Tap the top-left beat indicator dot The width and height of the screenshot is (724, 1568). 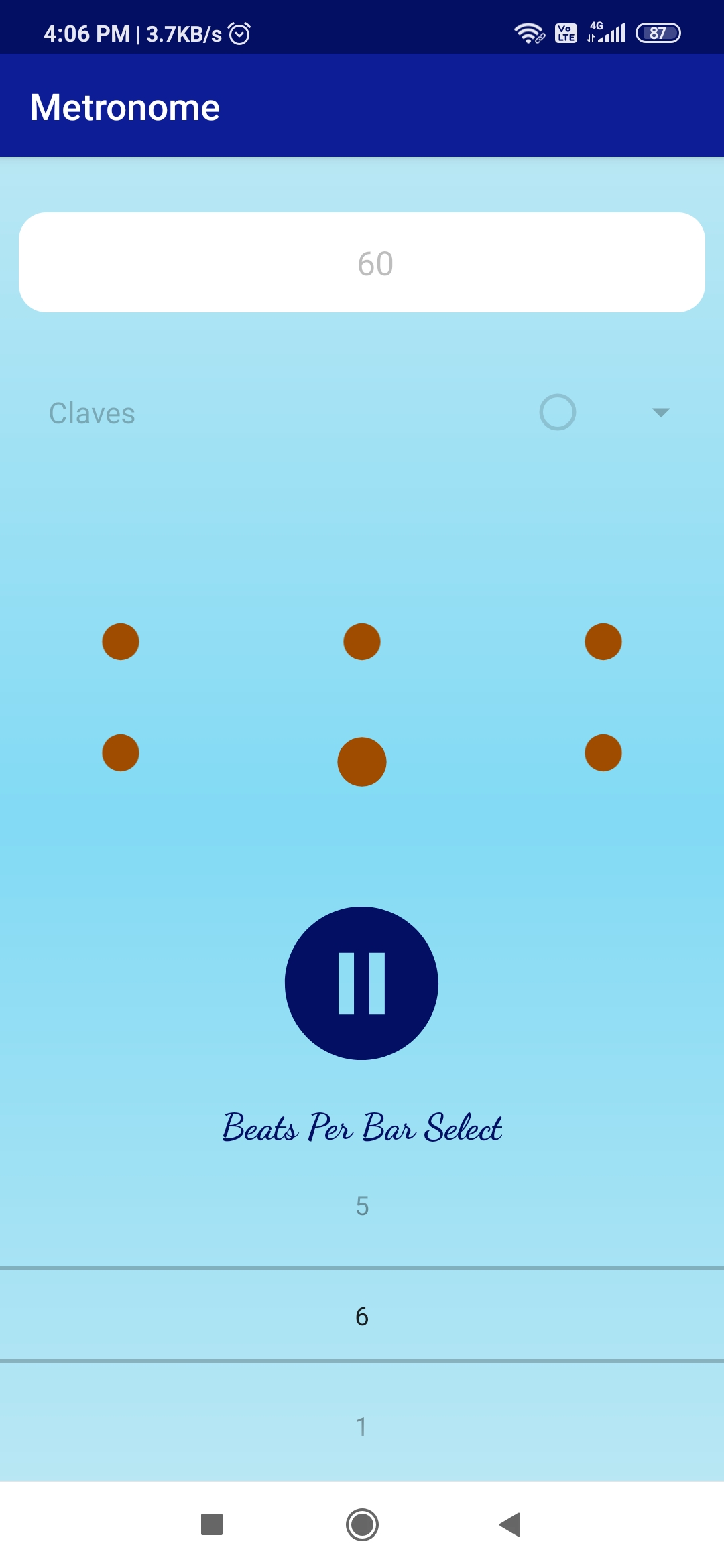(x=121, y=641)
